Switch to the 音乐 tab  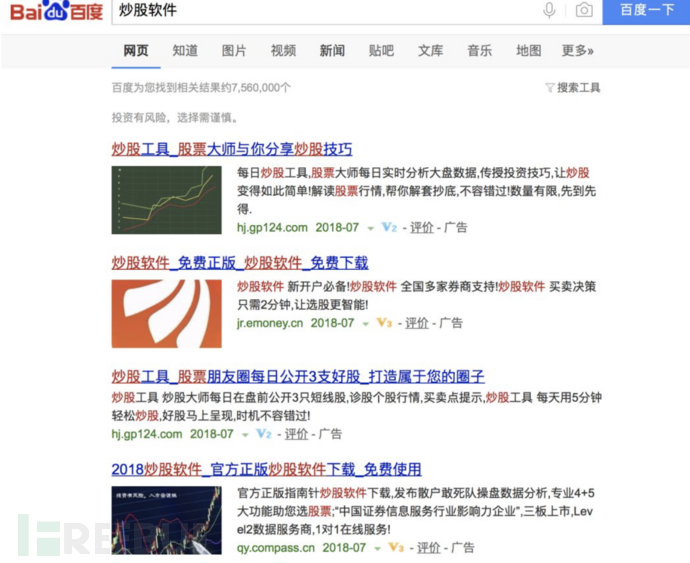pos(479,51)
